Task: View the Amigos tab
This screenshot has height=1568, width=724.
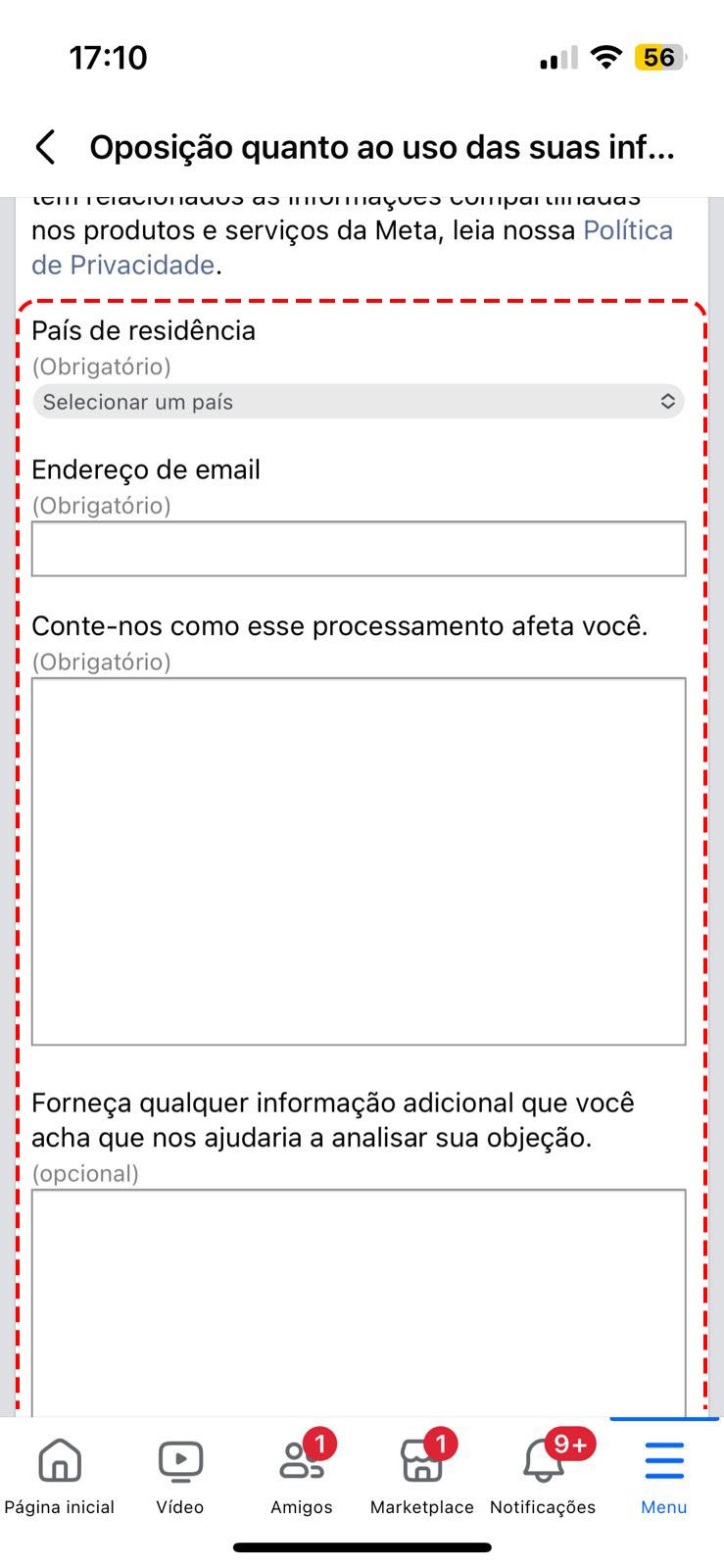Action: click(302, 1477)
